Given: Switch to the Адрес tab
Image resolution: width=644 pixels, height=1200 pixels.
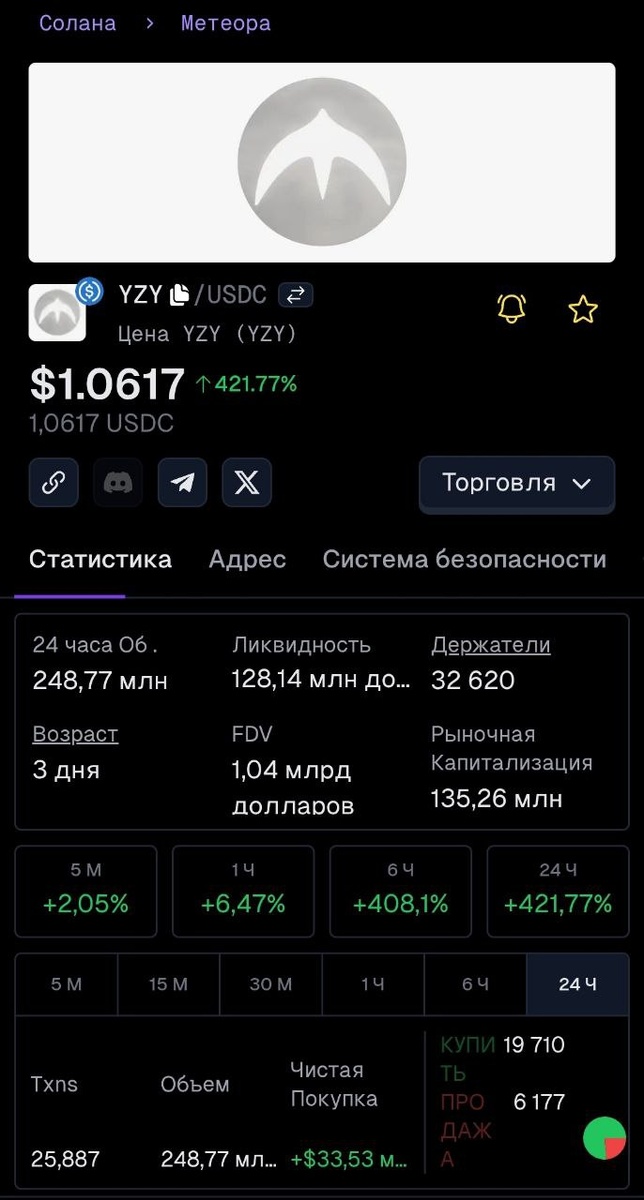Looking at the screenshot, I should (x=247, y=560).
